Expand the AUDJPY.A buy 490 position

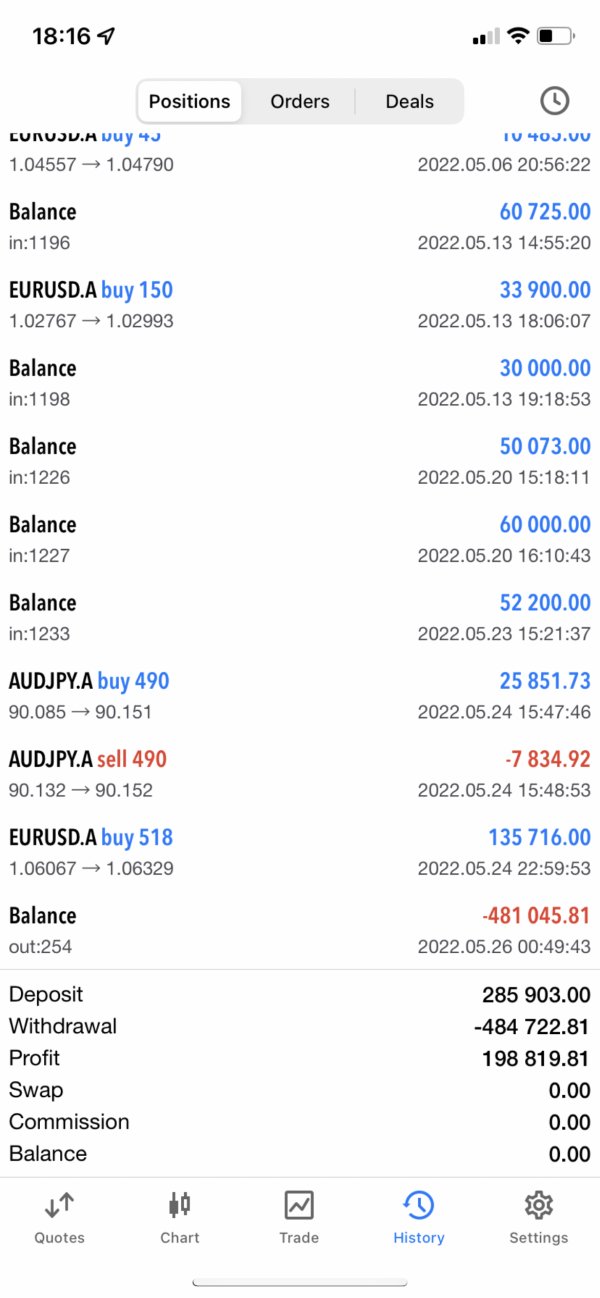[300, 696]
